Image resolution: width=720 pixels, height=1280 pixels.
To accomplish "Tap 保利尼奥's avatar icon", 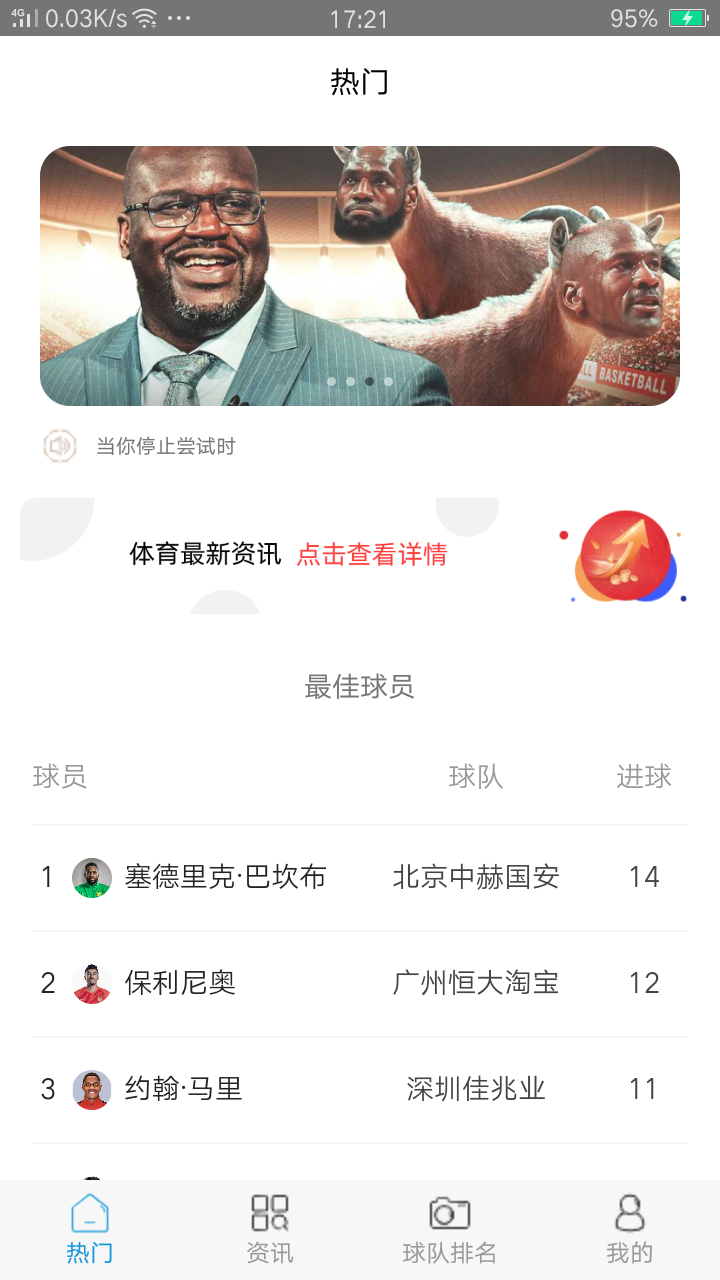I will pyautogui.click(x=92, y=983).
